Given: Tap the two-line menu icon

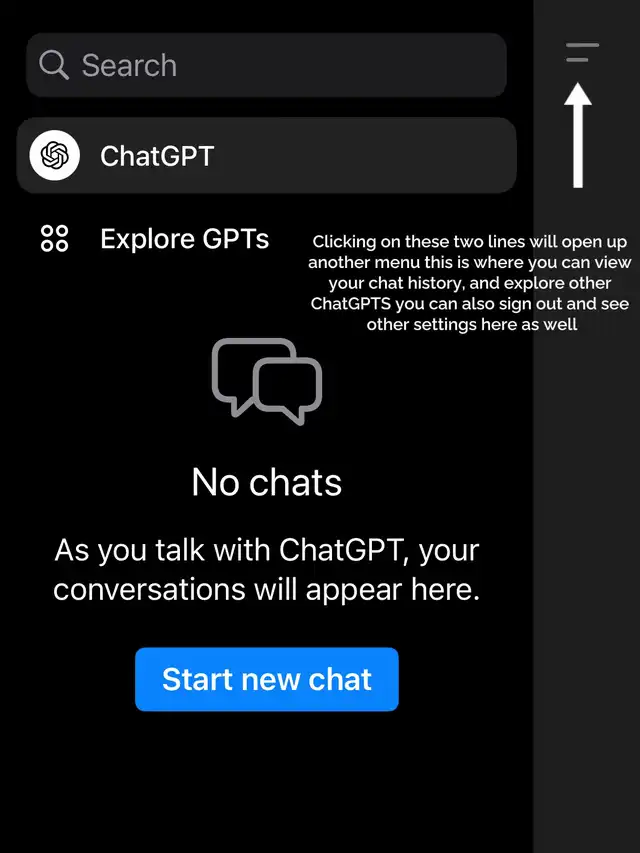Looking at the screenshot, I should pyautogui.click(x=582, y=52).
